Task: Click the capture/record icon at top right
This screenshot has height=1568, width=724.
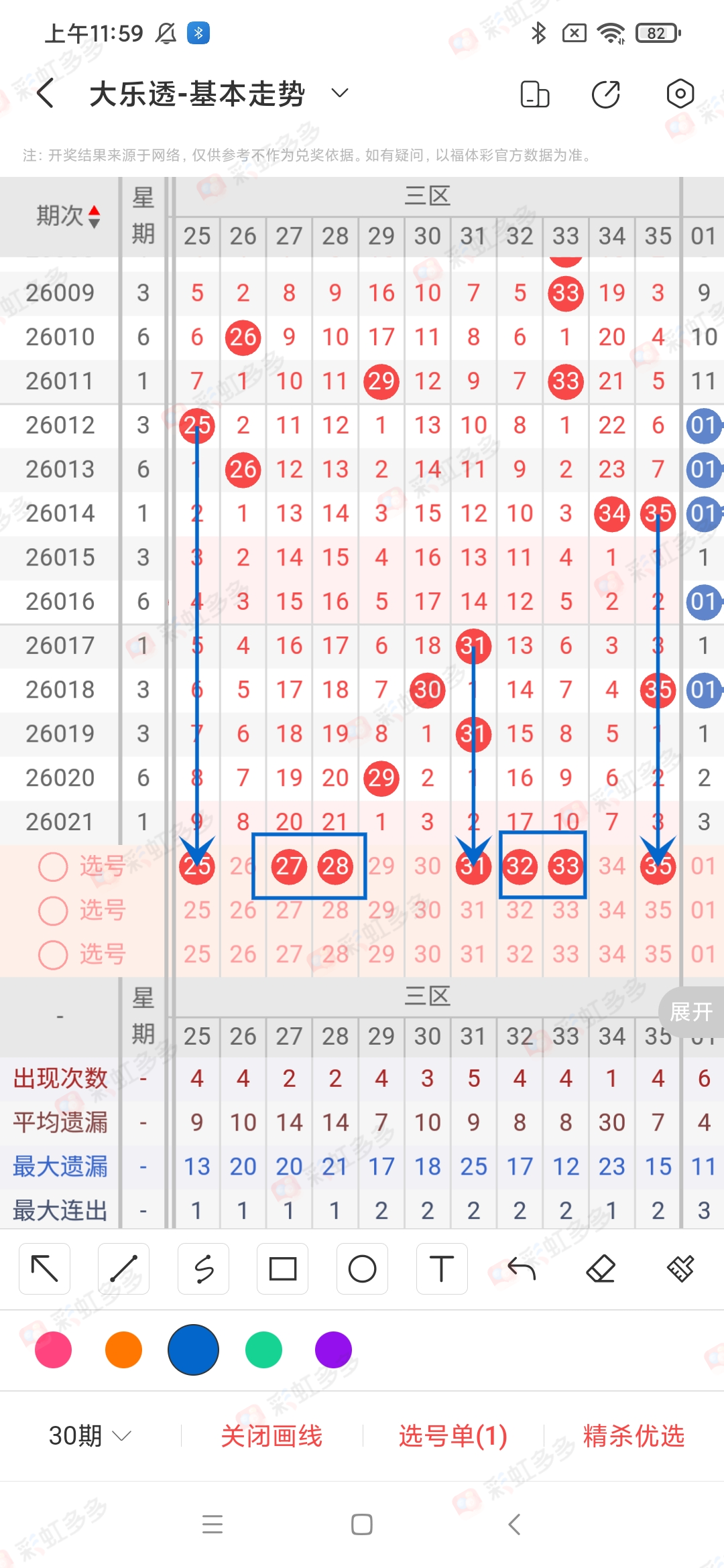Action: click(x=680, y=94)
